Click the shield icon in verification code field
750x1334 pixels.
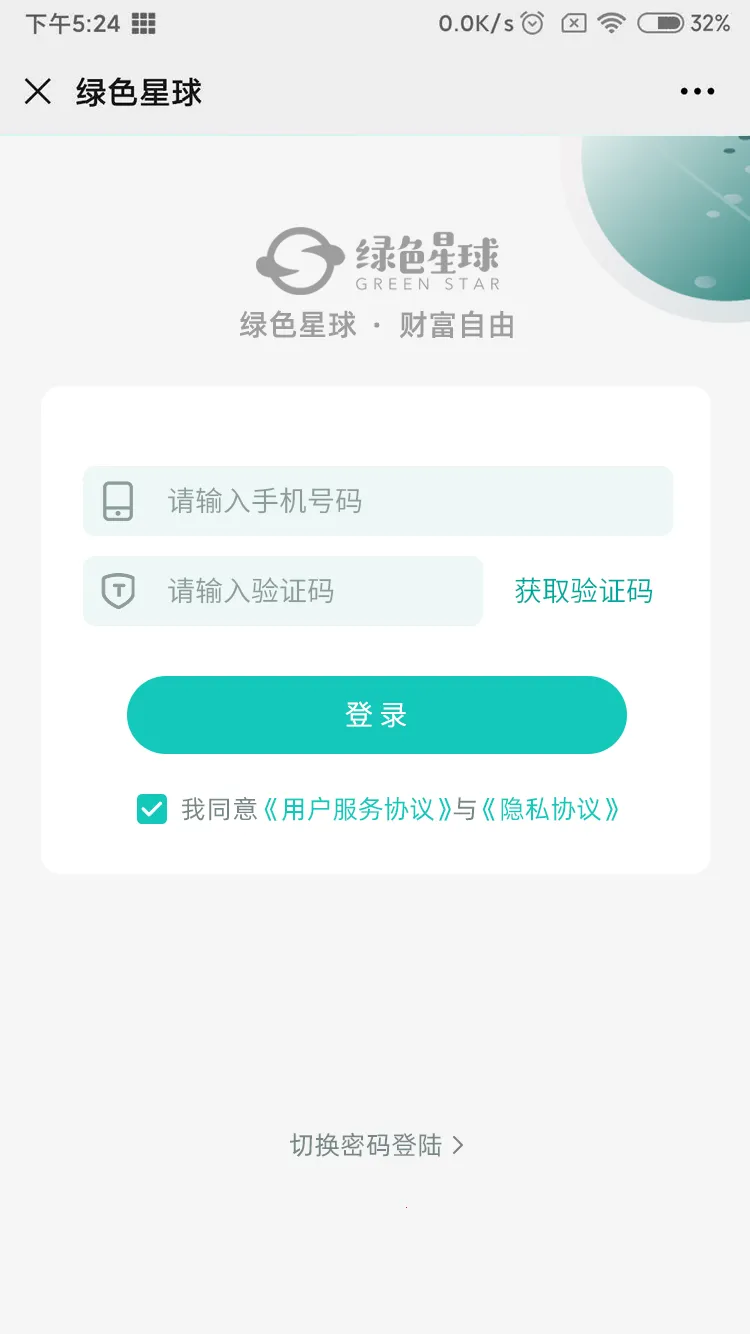tap(119, 591)
